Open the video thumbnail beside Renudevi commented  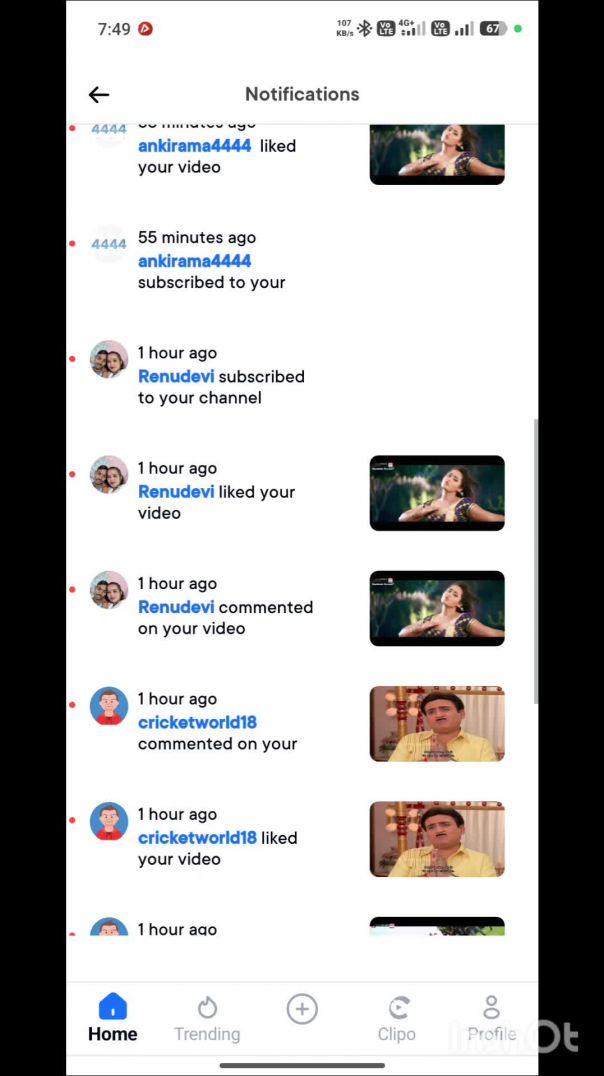(437, 608)
